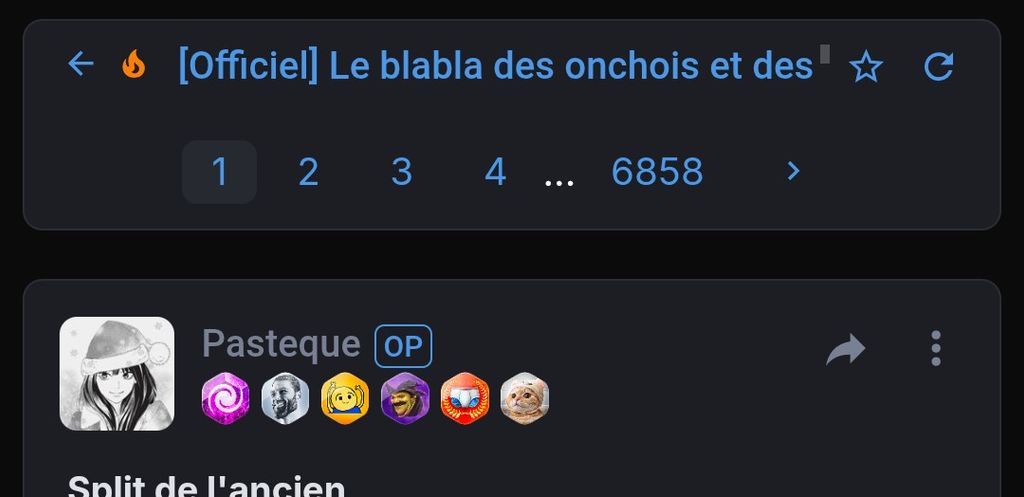Image resolution: width=1024 pixels, height=497 pixels.
Task: Select page 1 in the pagination
Action: tap(220, 172)
